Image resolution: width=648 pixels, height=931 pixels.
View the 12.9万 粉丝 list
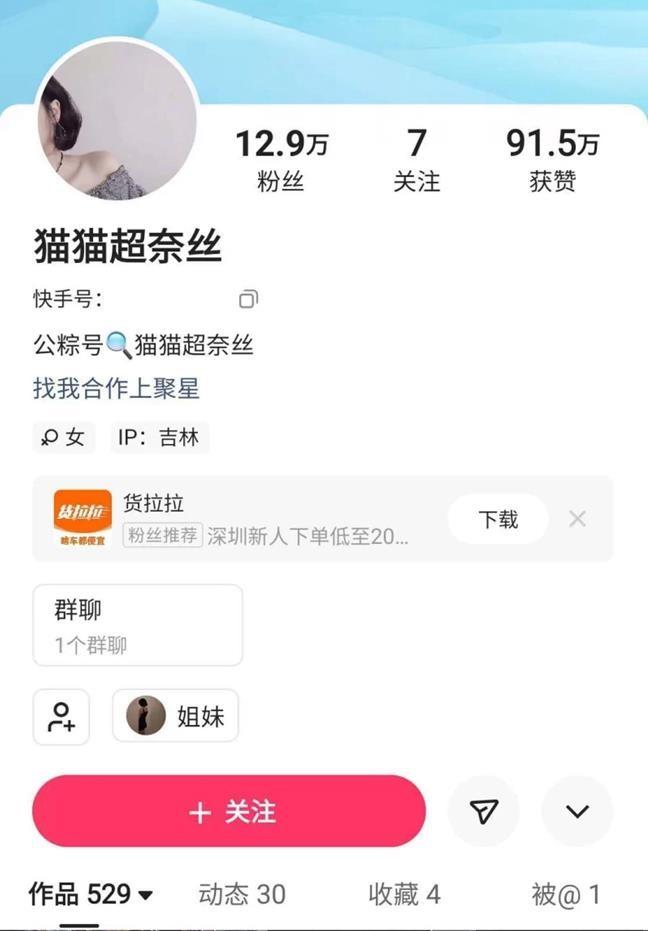tap(281, 160)
